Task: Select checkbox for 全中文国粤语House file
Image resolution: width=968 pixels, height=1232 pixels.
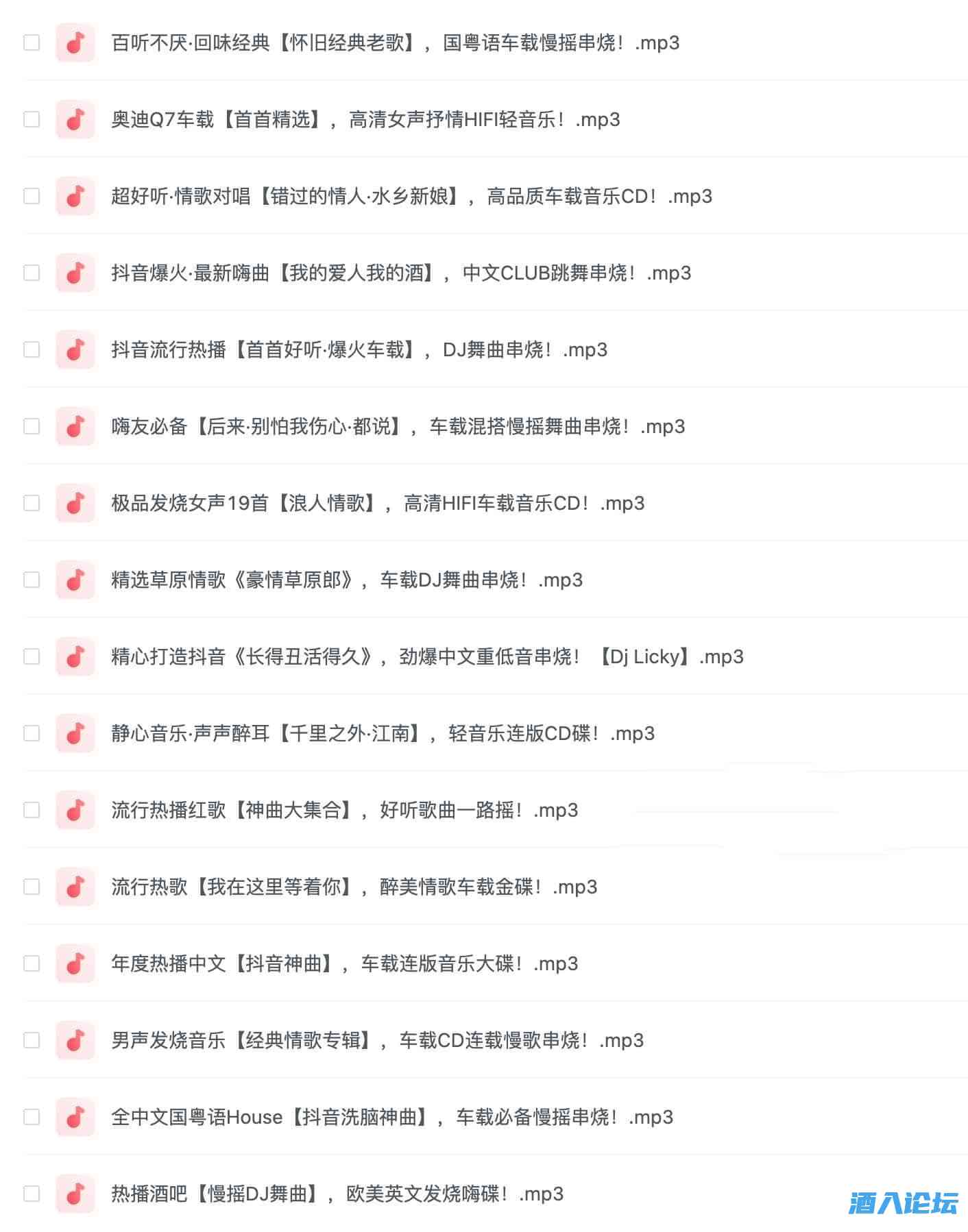Action: click(x=32, y=1117)
